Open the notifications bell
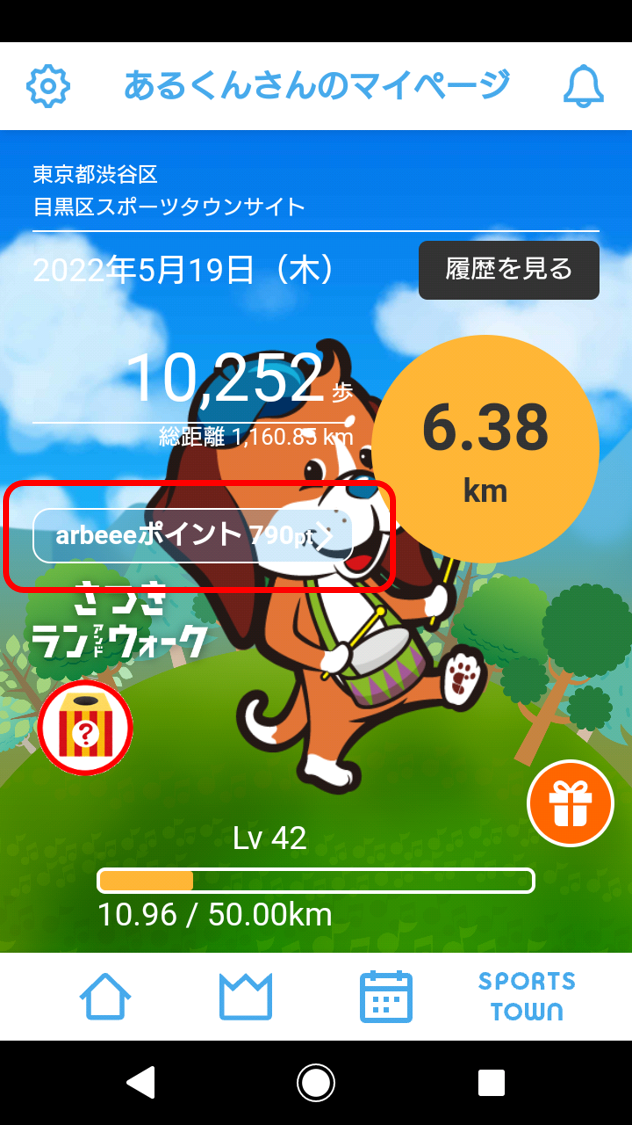Viewport: 632px width, 1125px height. (x=584, y=86)
